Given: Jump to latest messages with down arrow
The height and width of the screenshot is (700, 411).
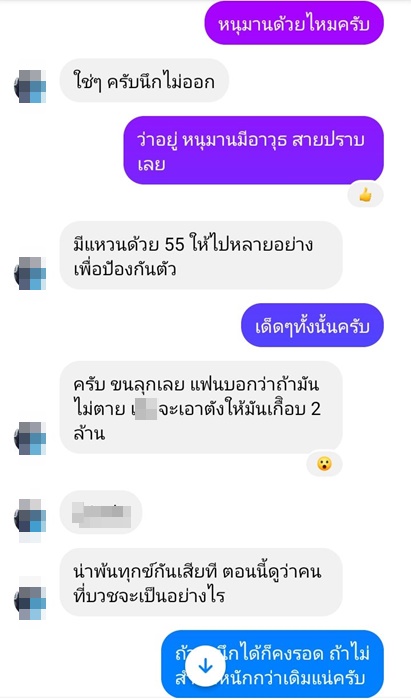Looking at the screenshot, I should [205, 666].
